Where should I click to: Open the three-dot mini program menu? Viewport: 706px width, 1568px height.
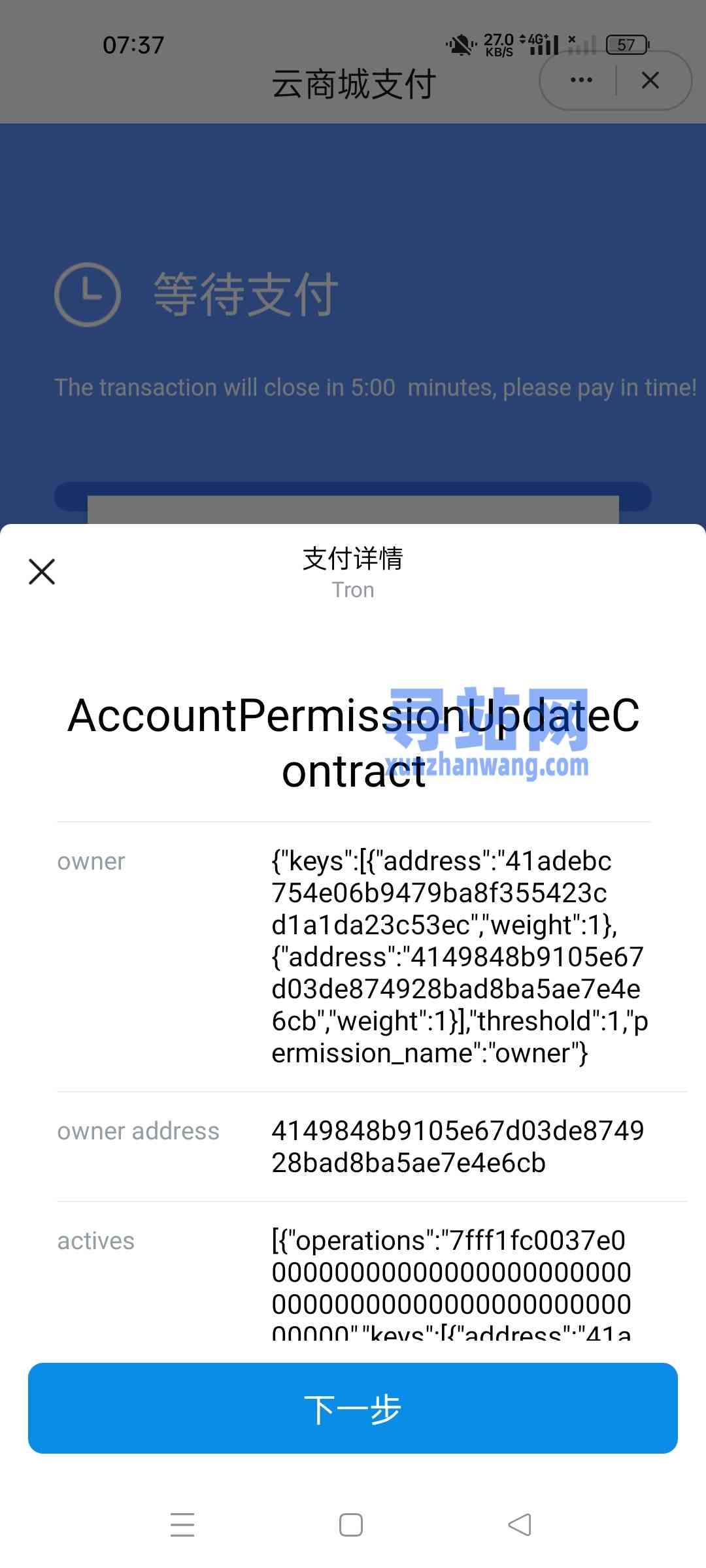tap(581, 80)
